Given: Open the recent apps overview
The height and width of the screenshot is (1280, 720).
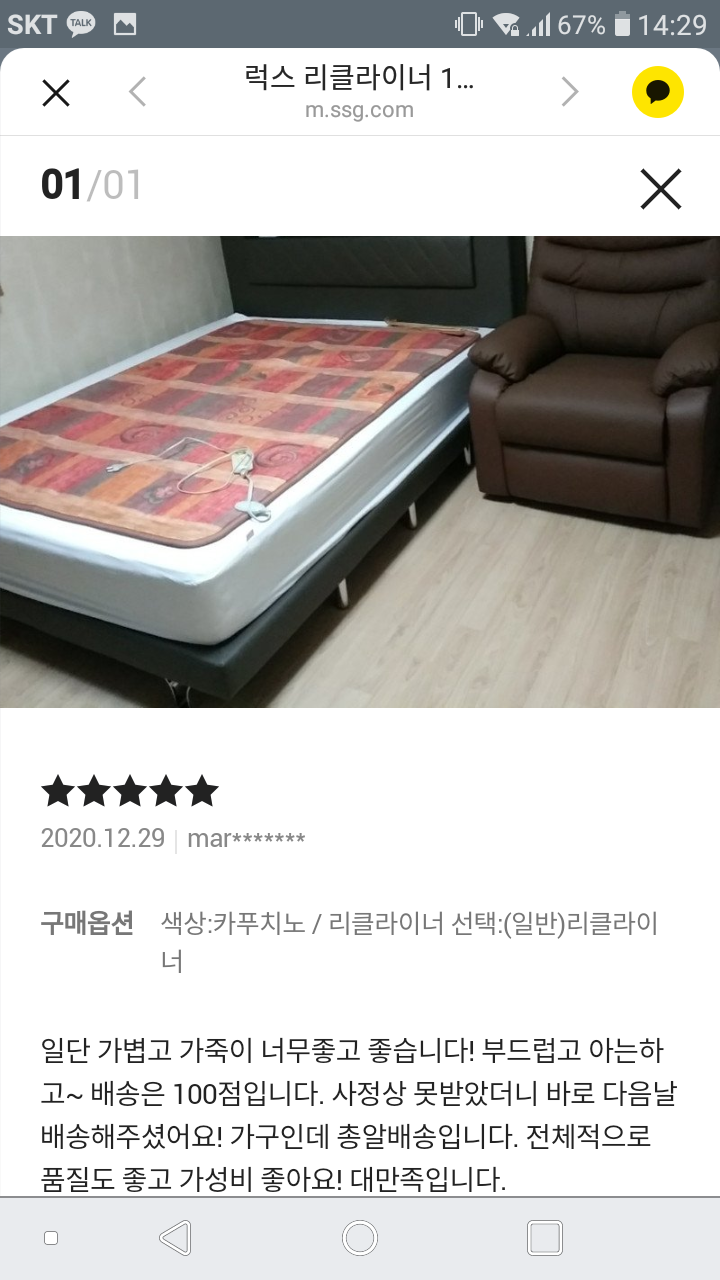Looking at the screenshot, I should pyautogui.click(x=544, y=1238).
